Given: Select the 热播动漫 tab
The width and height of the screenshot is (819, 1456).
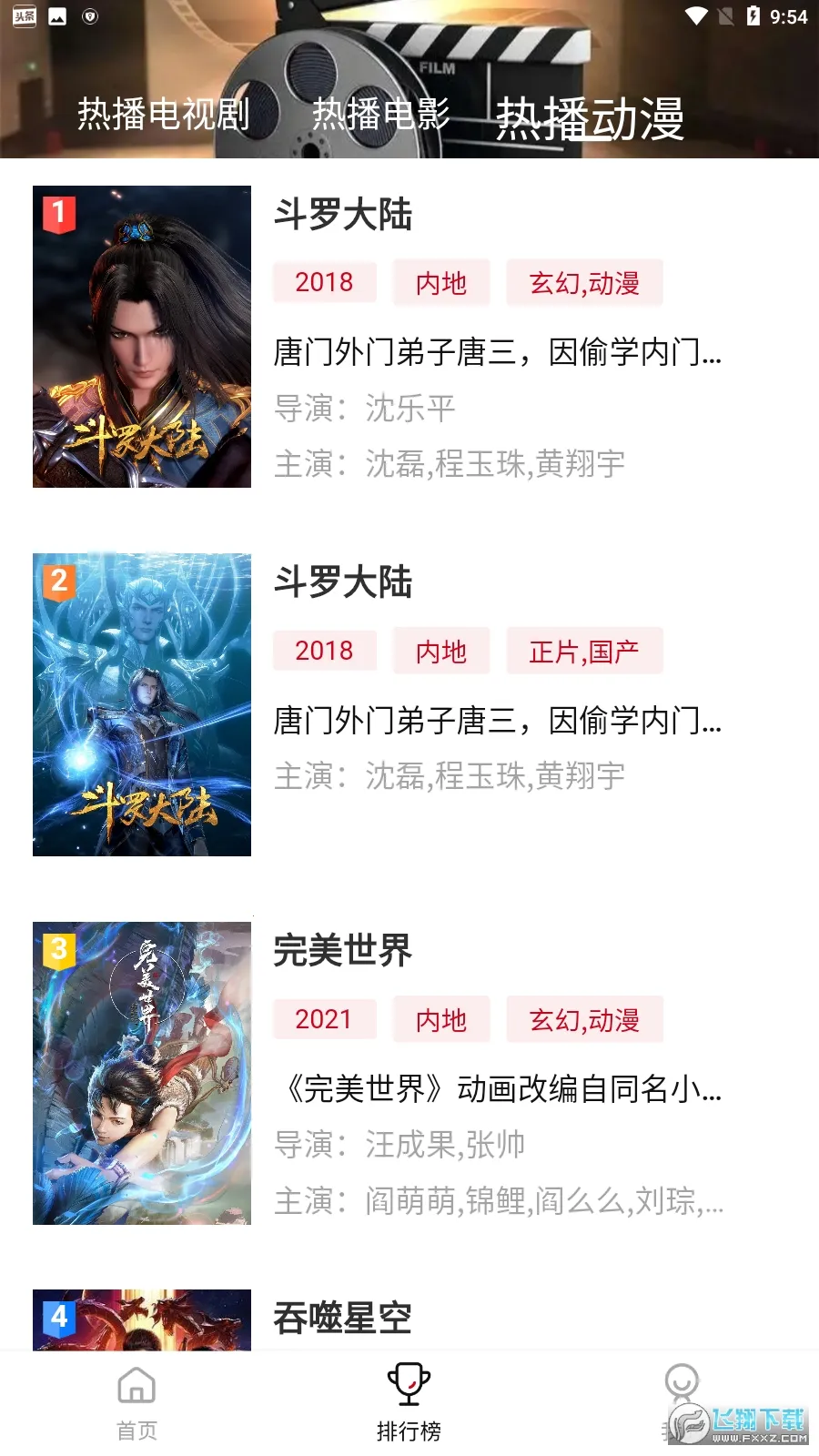Looking at the screenshot, I should 590,118.
